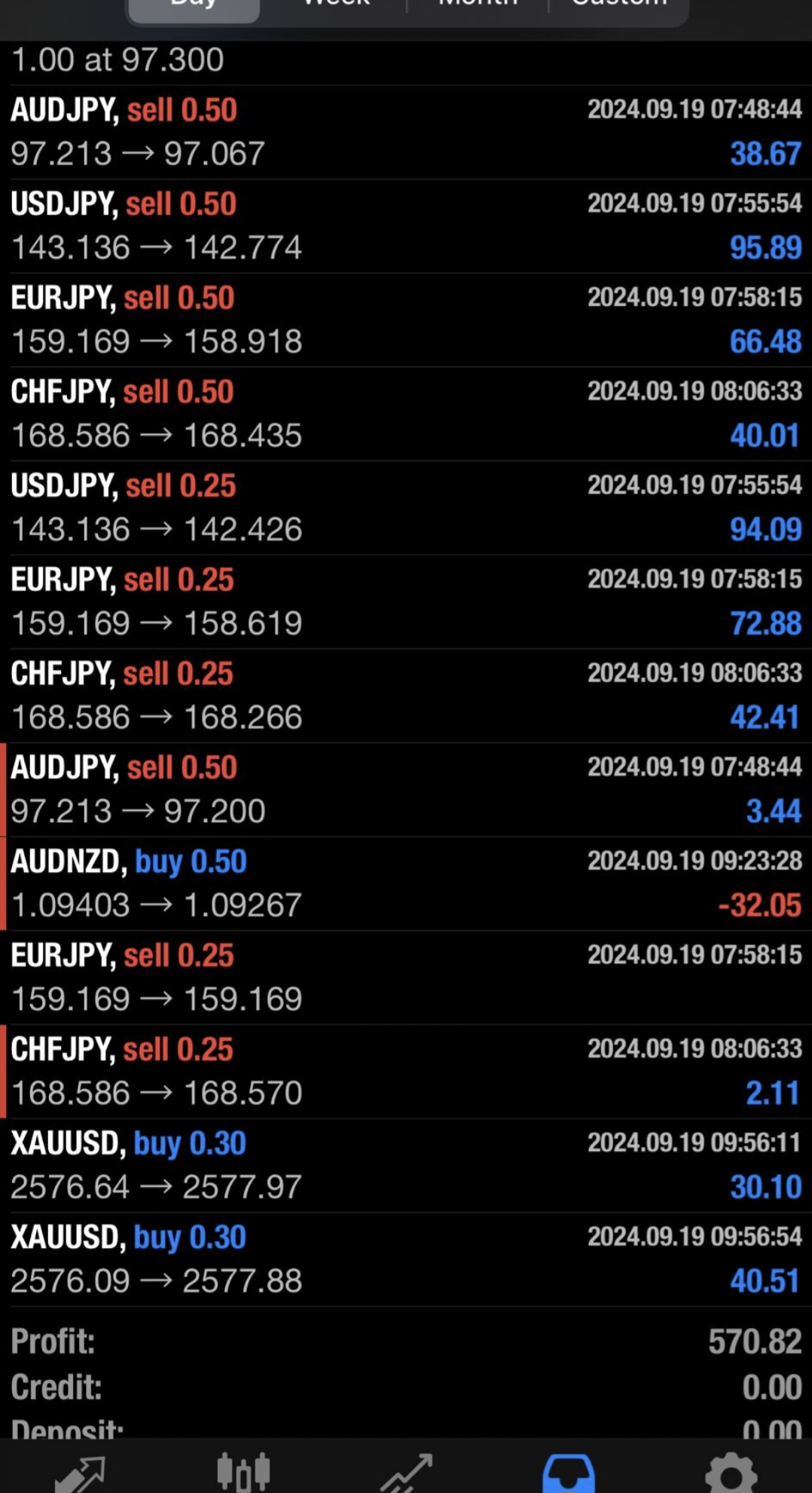This screenshot has width=812, height=1493.
Task: Open the AUDJPY sell trade with 3.44 profit
Action: 406,790
